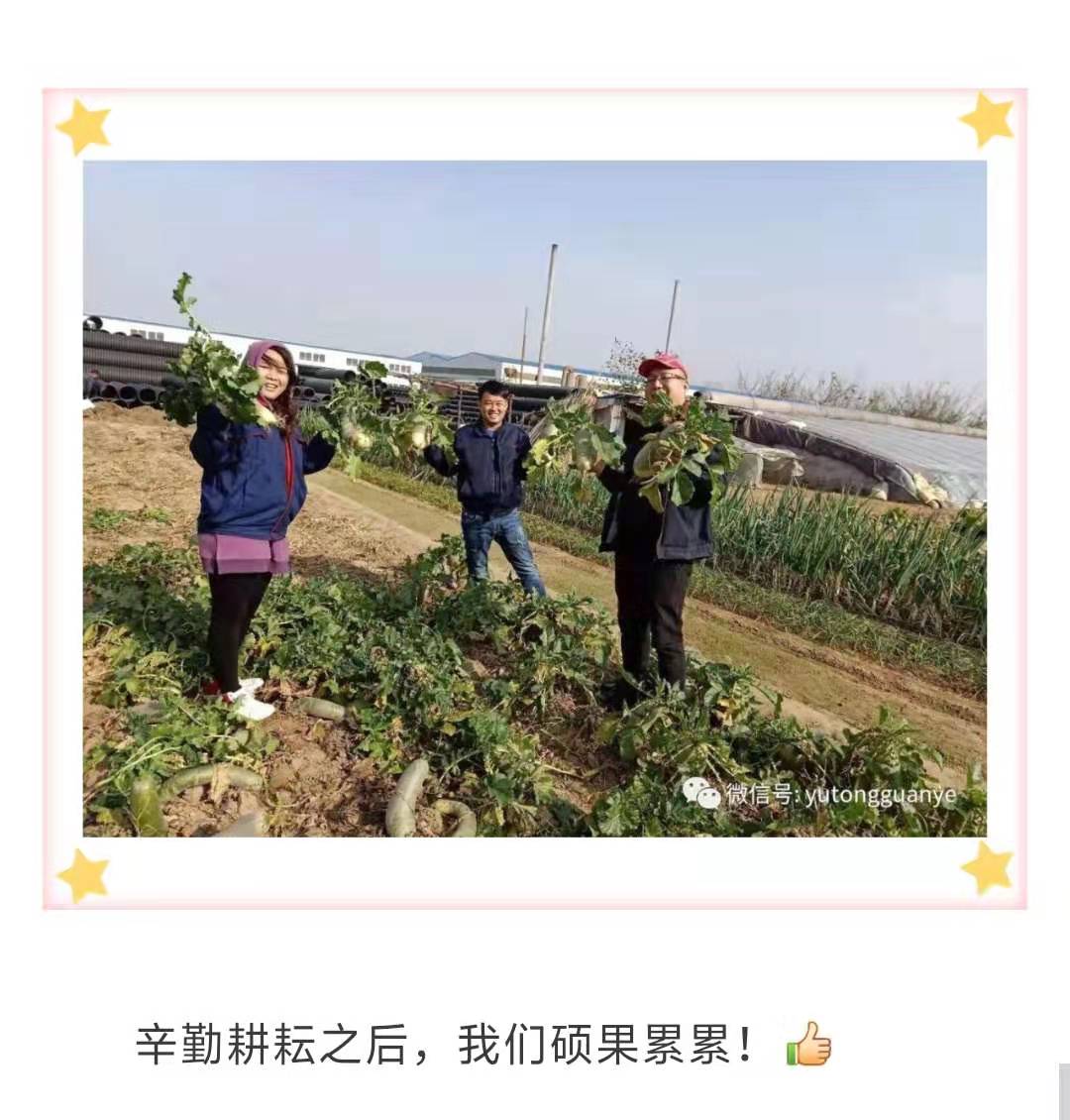Open the radish harvest photo in full view
Image resolution: width=1070 pixels, height=1120 pixels.
pos(534,499)
